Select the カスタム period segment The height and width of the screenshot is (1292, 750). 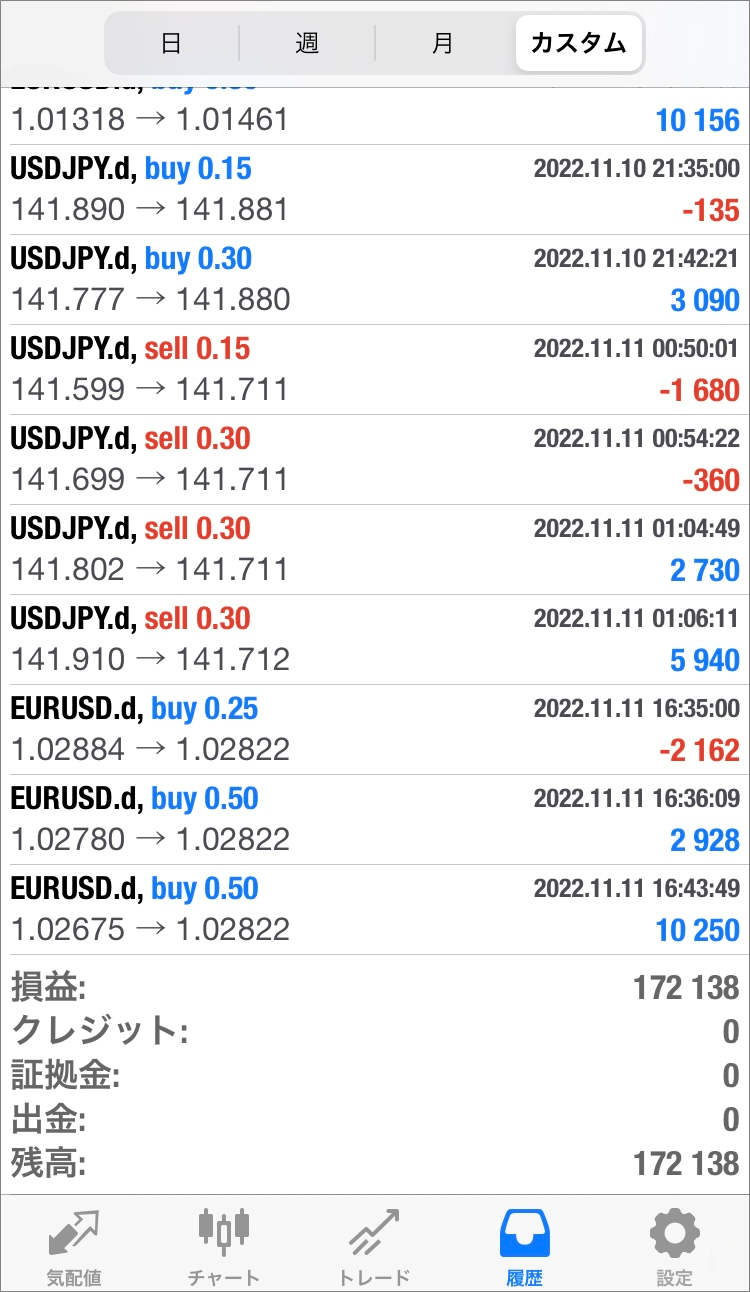click(x=578, y=43)
